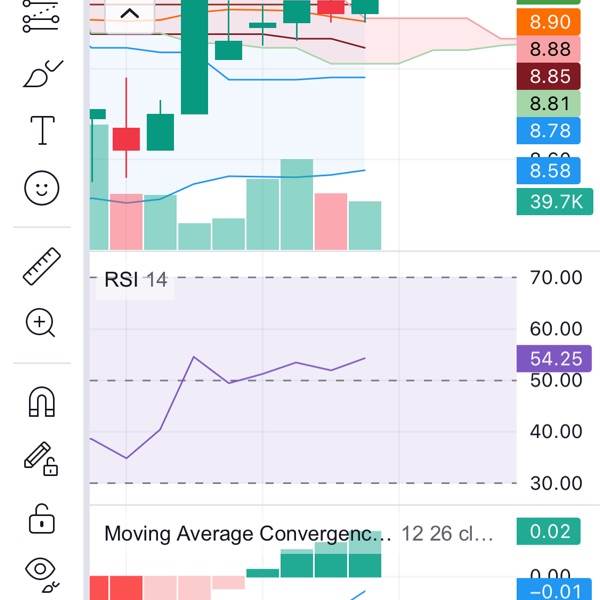
Task: Activate the zoom in tool
Action: 42,323
